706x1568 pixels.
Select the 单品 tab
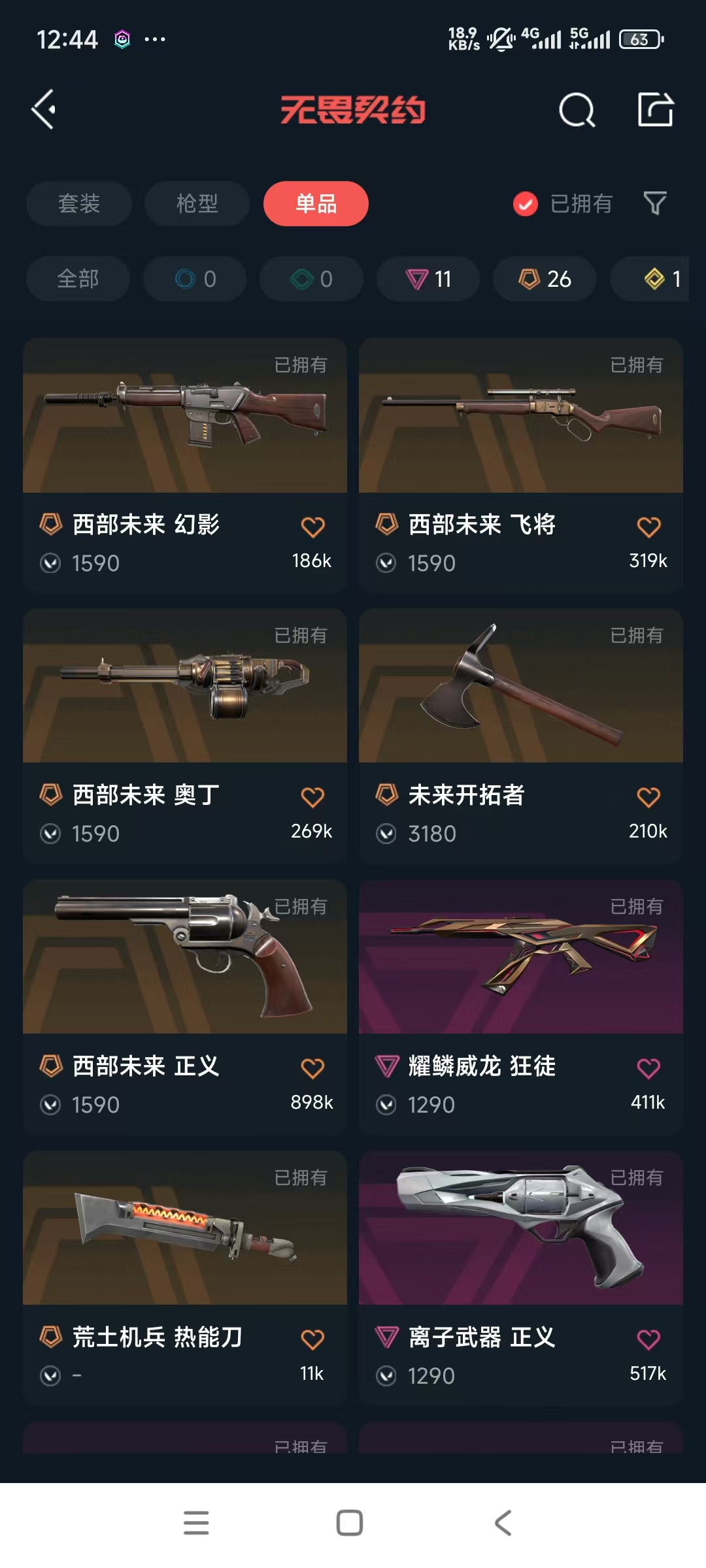[x=316, y=204]
